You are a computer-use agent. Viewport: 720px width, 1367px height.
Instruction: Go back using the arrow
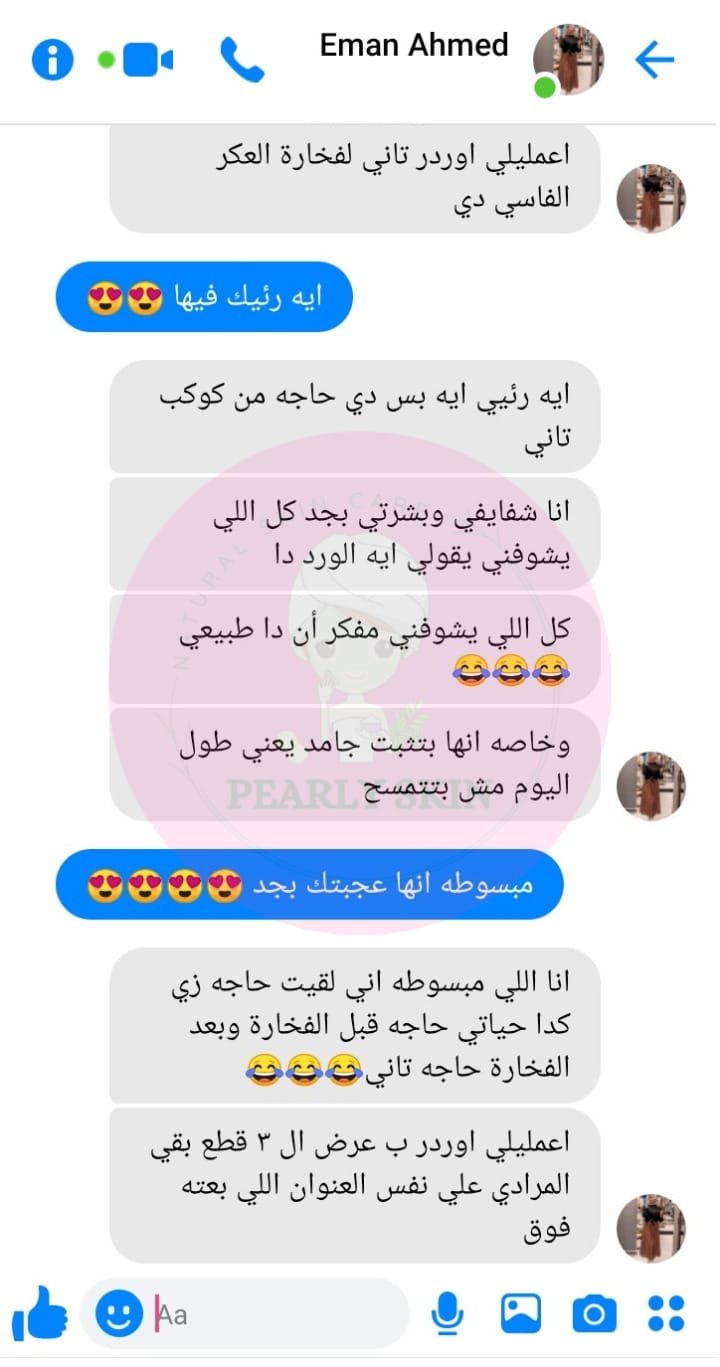655,60
